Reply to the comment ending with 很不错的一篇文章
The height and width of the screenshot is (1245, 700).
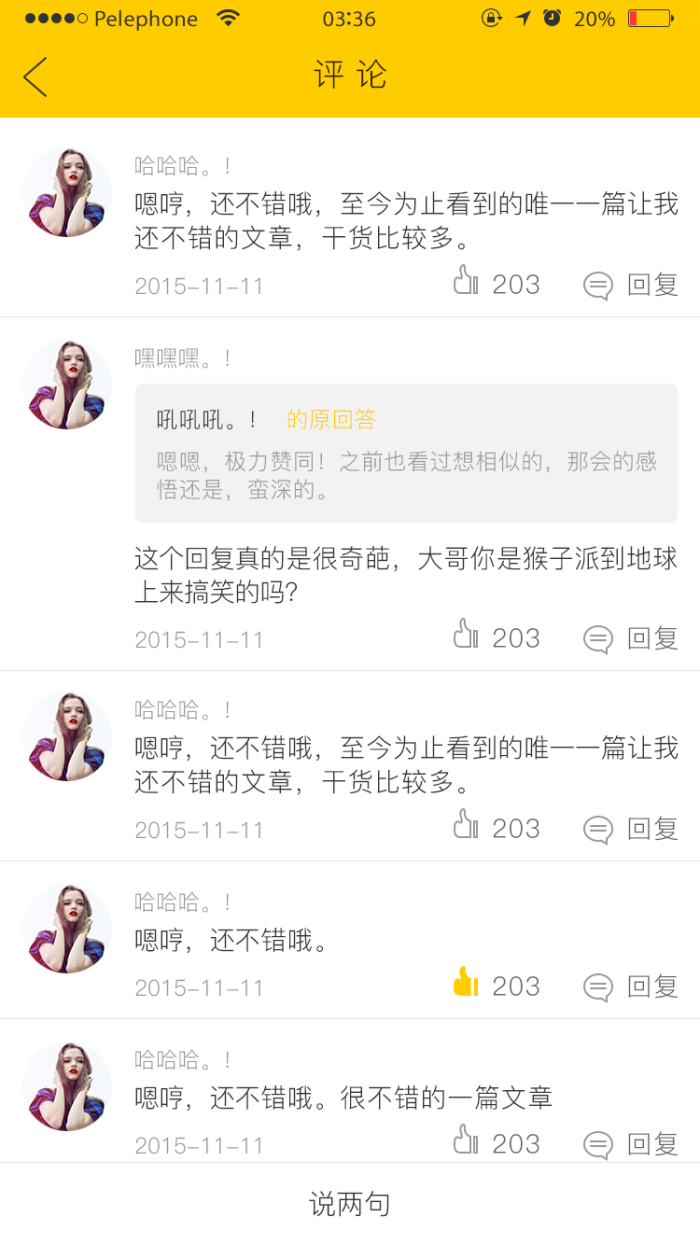point(631,1144)
